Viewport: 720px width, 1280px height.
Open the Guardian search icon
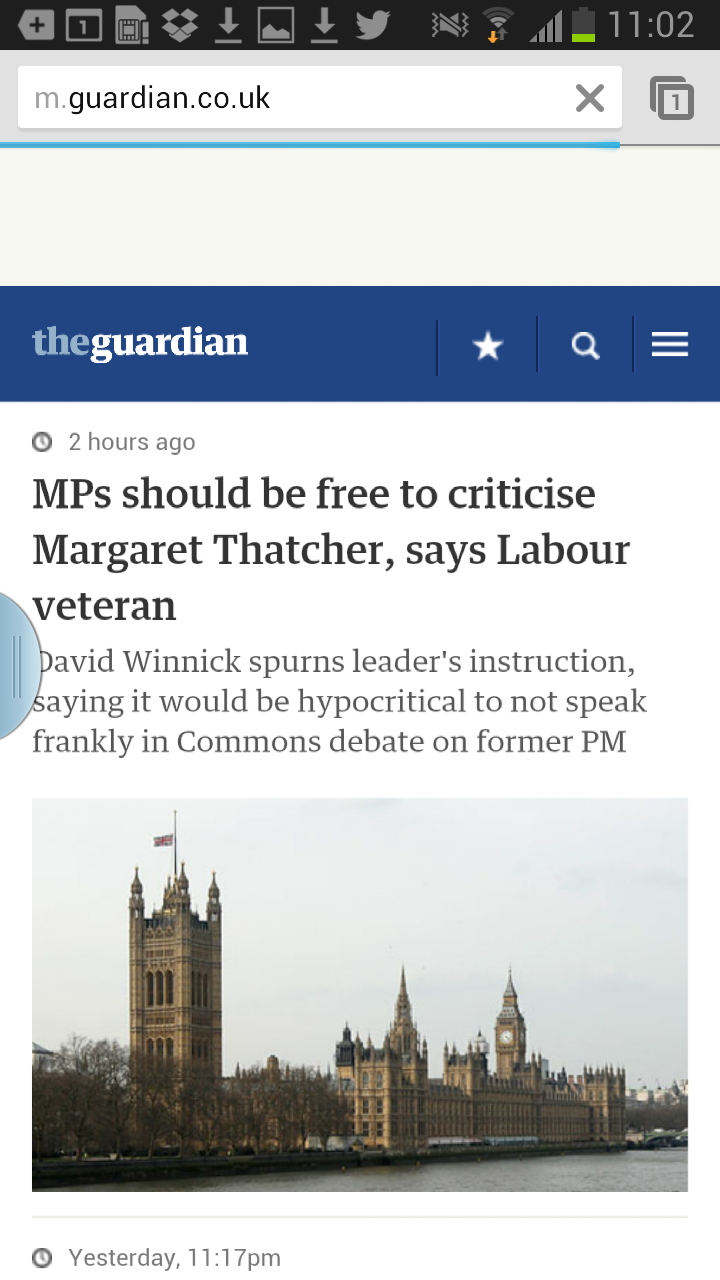tap(585, 346)
